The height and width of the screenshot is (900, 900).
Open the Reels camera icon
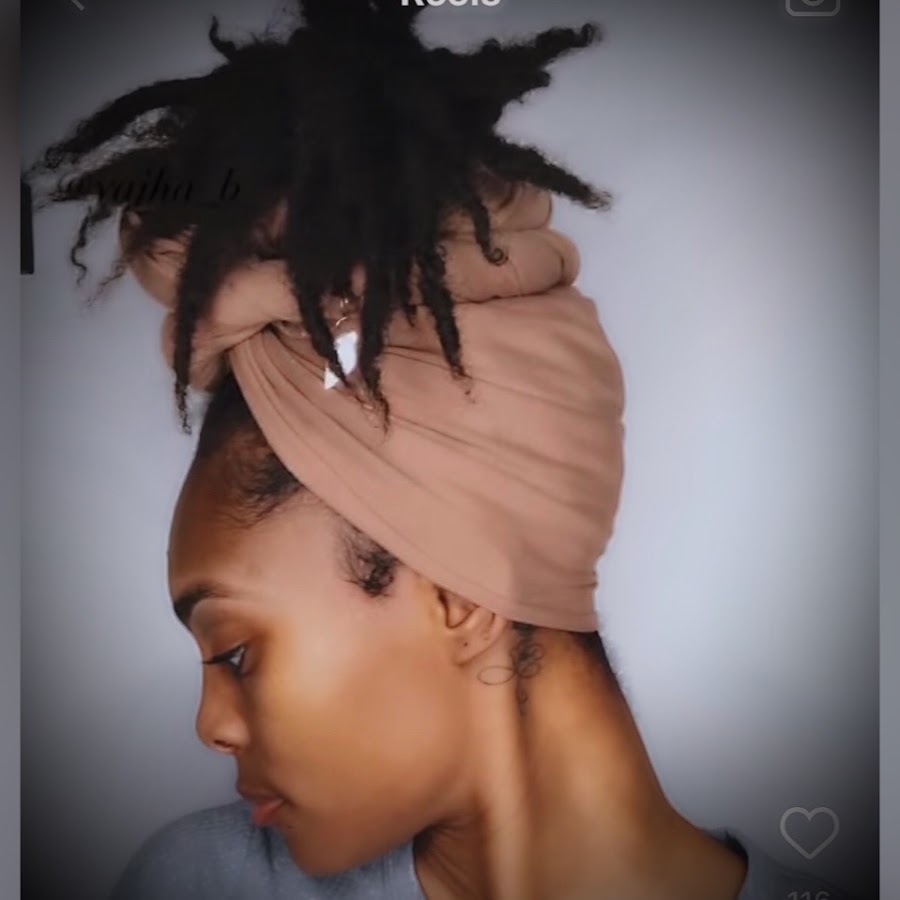coord(811,5)
